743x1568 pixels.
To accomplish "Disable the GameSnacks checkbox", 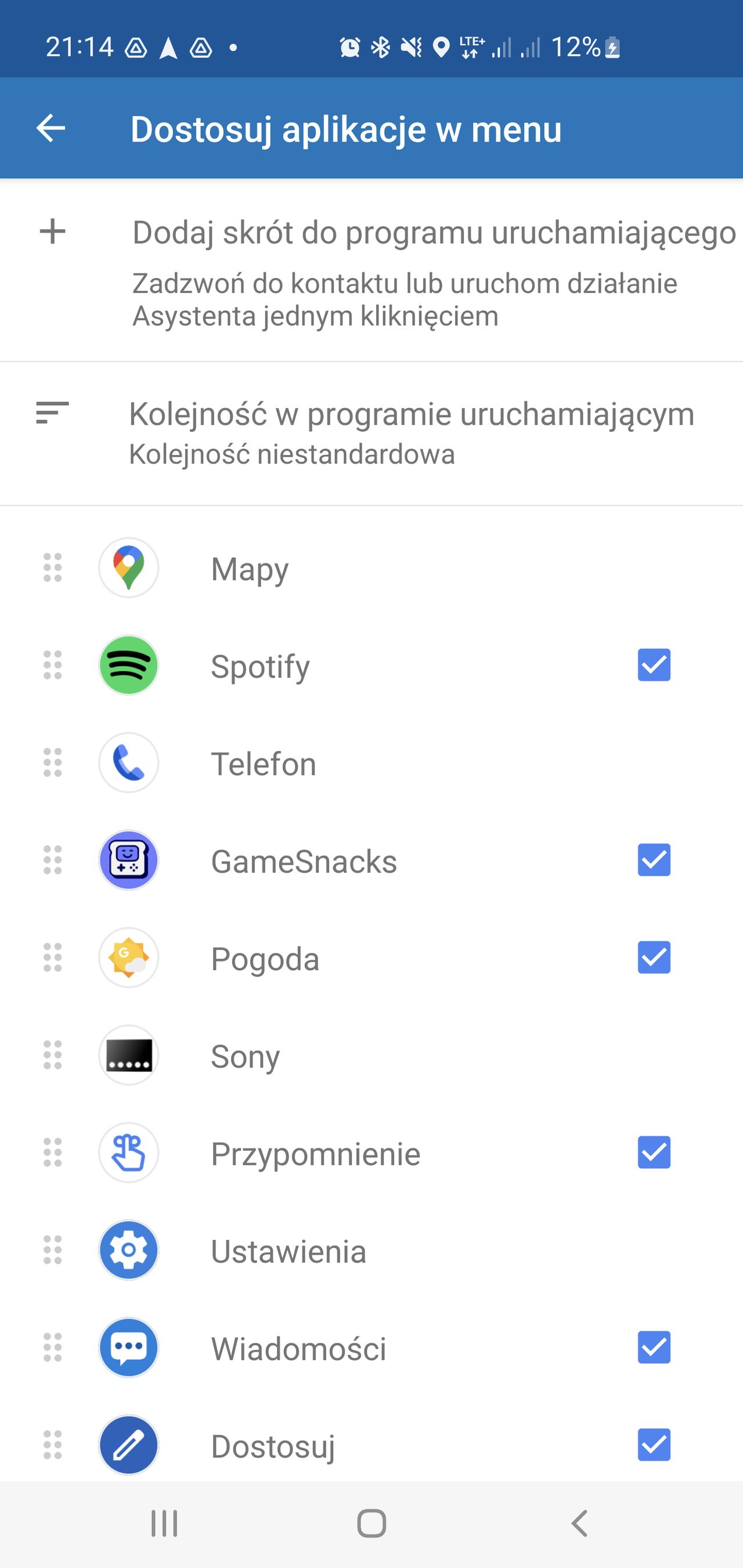I will tap(654, 861).
